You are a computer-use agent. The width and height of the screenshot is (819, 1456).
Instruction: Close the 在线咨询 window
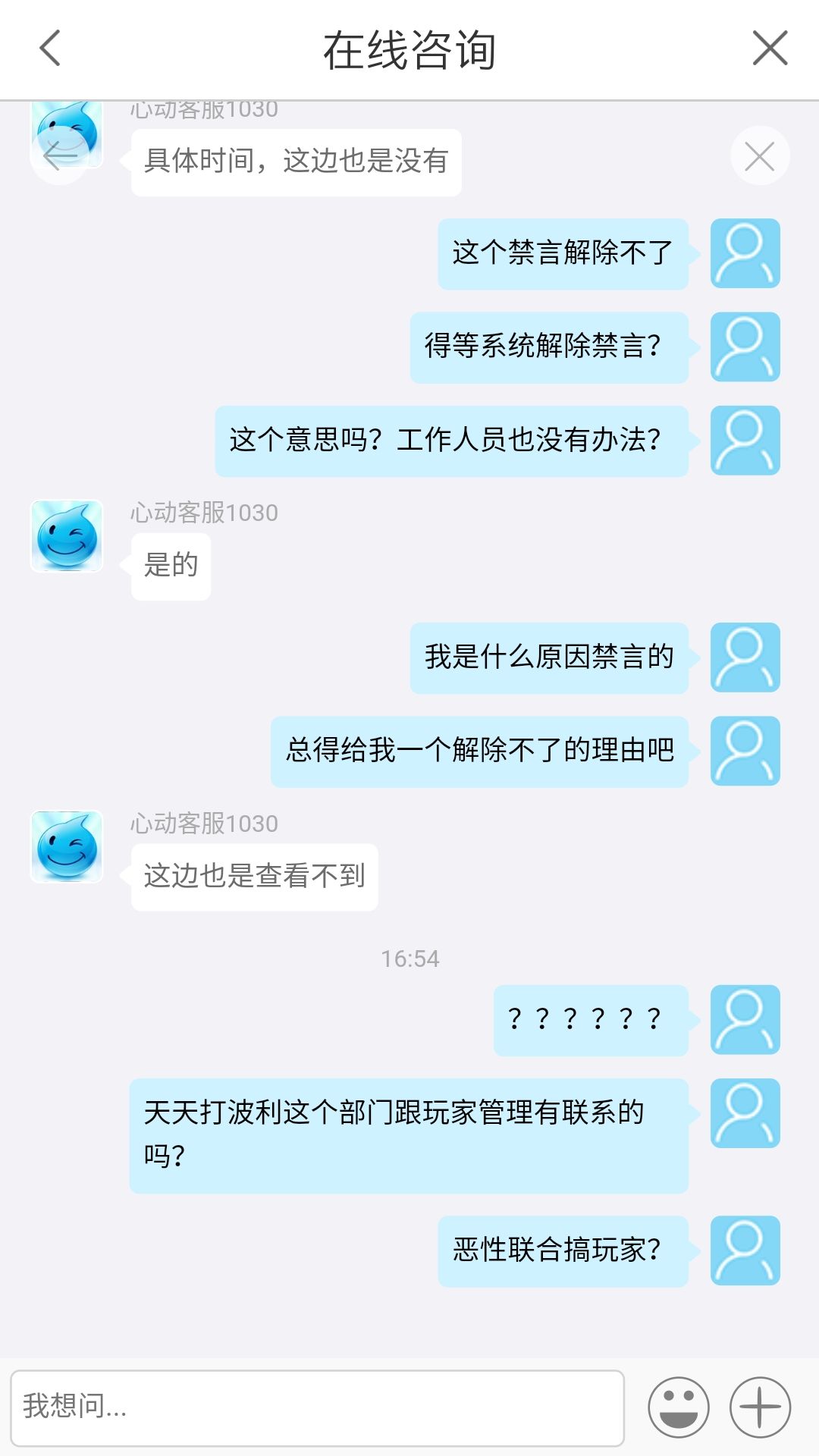tap(770, 47)
